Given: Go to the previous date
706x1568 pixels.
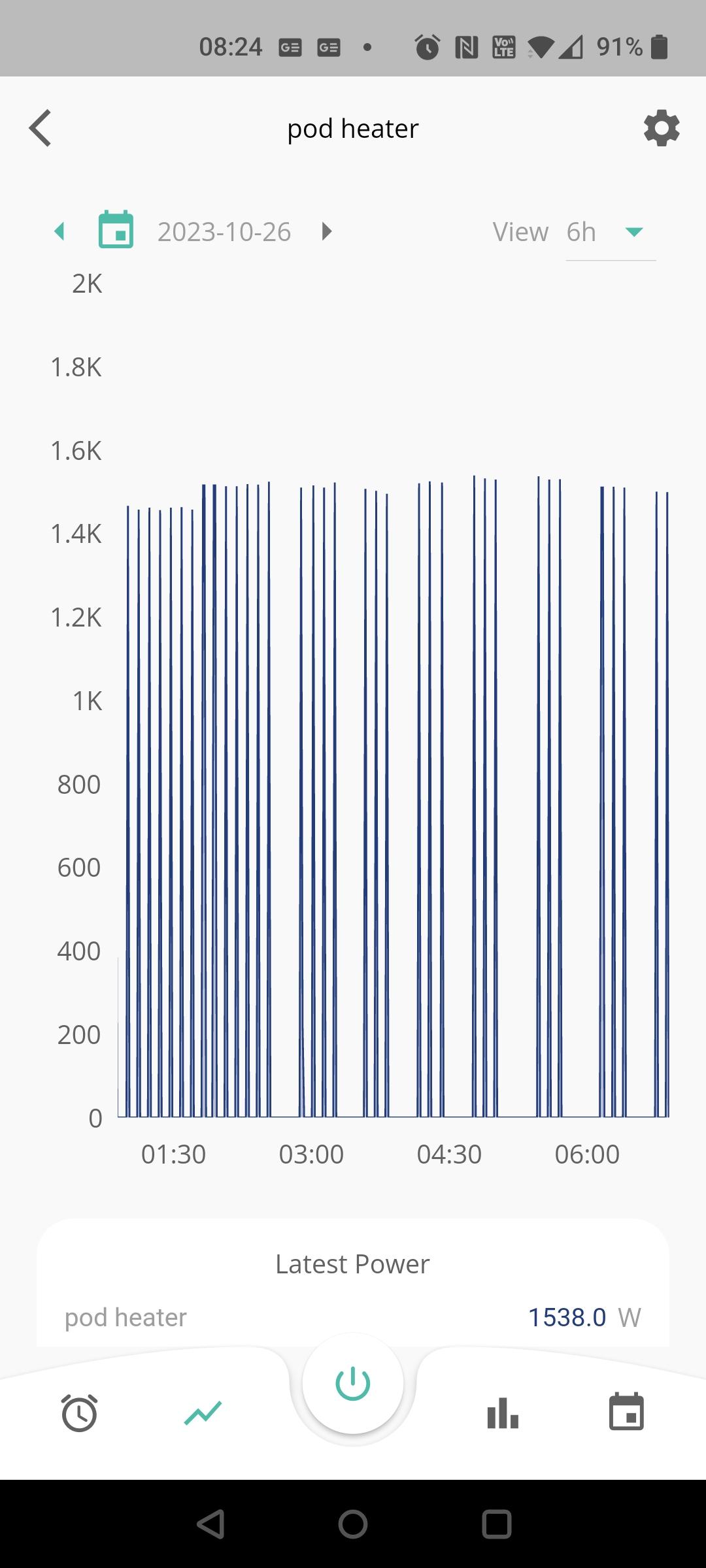Looking at the screenshot, I should coord(59,231).
